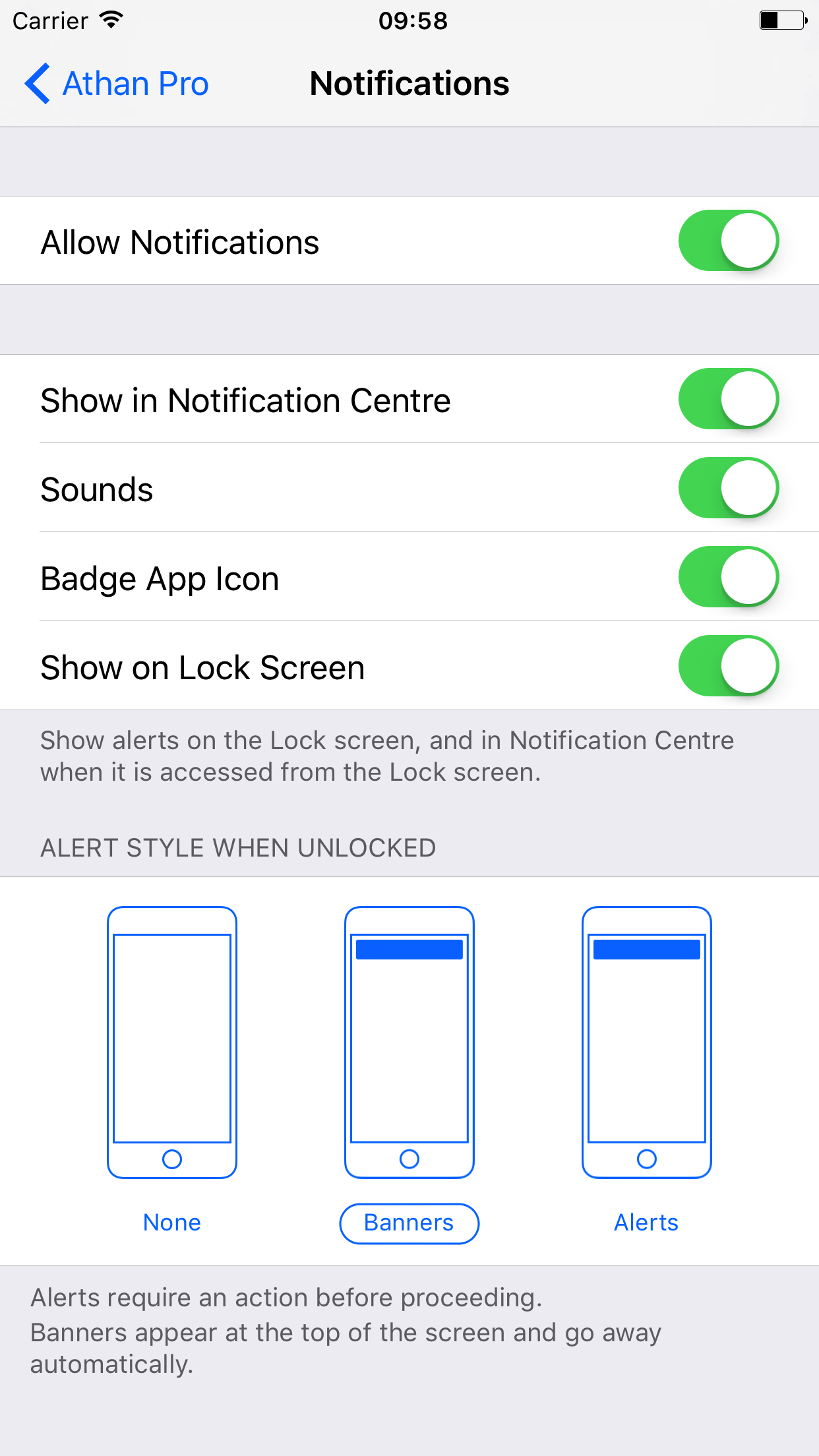Turn off Allow Notifications
This screenshot has height=1456, width=819.
coord(728,241)
